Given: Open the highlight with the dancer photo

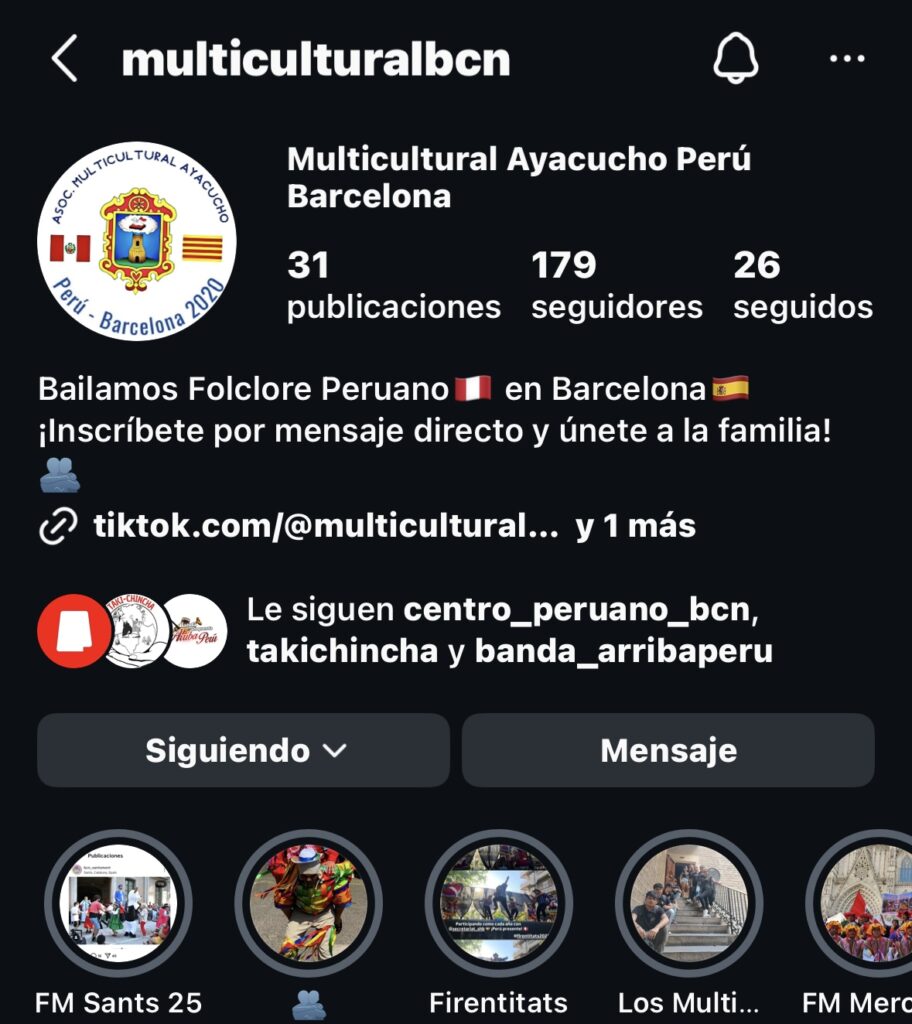Looking at the screenshot, I should point(308,904).
